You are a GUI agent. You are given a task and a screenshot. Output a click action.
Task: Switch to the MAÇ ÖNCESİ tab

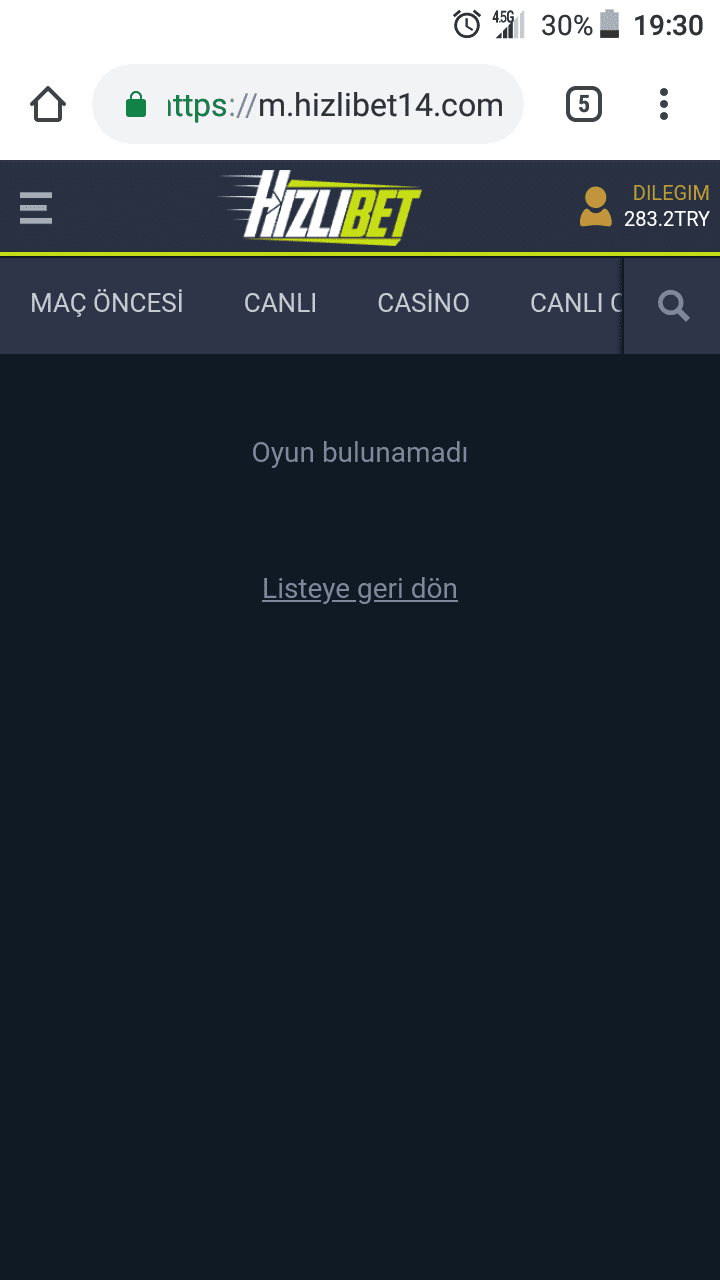[x=107, y=304]
